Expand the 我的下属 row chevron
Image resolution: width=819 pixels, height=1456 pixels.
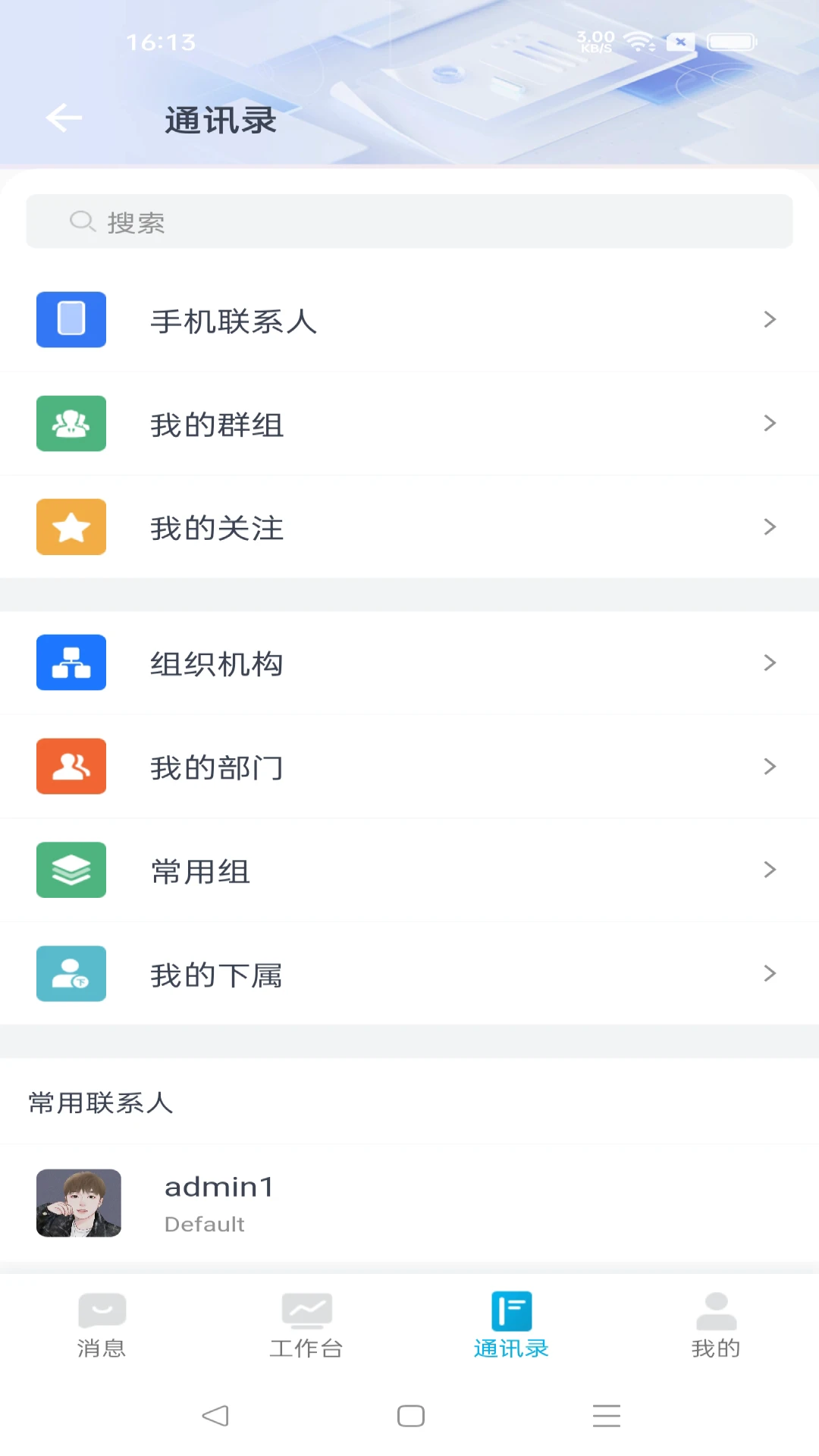[x=770, y=974]
